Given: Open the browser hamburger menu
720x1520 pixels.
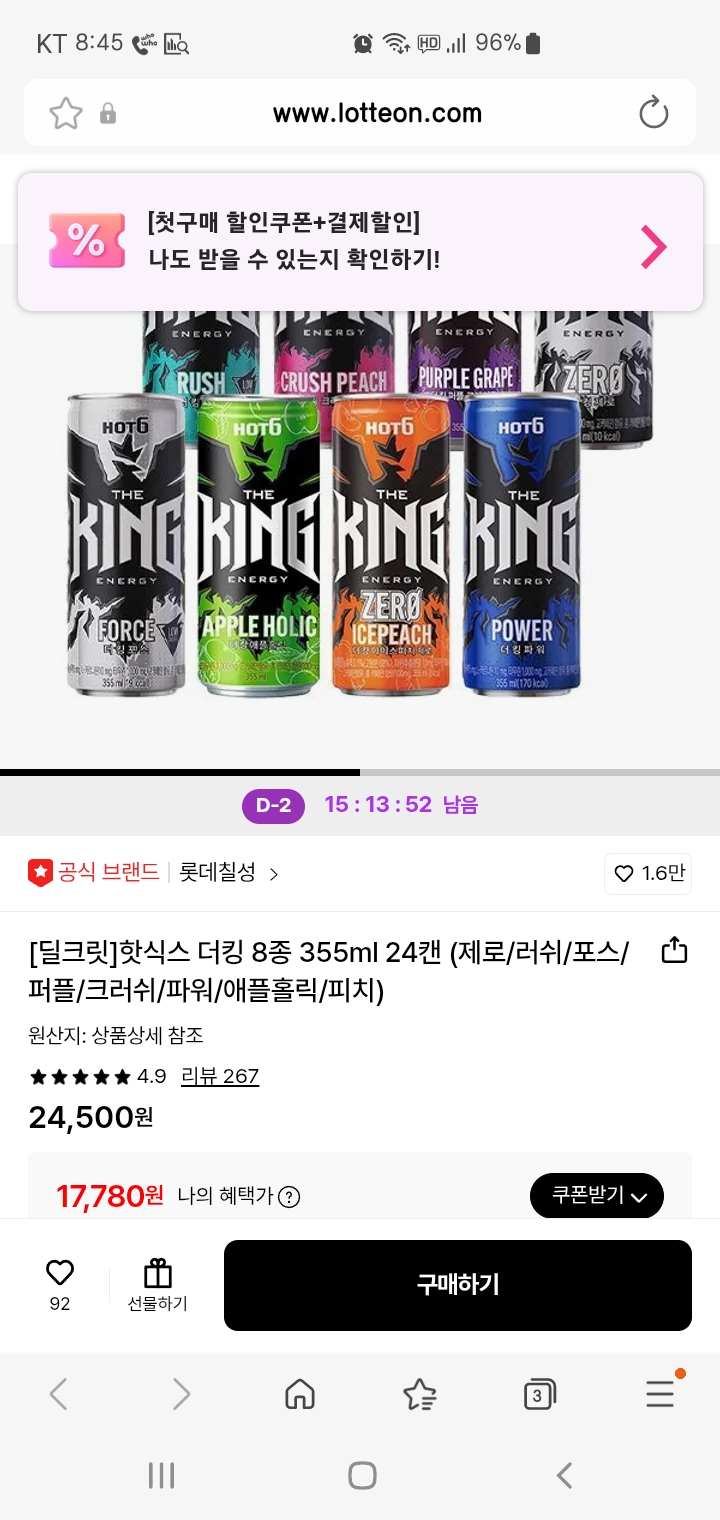Looking at the screenshot, I should pyautogui.click(x=660, y=1394).
